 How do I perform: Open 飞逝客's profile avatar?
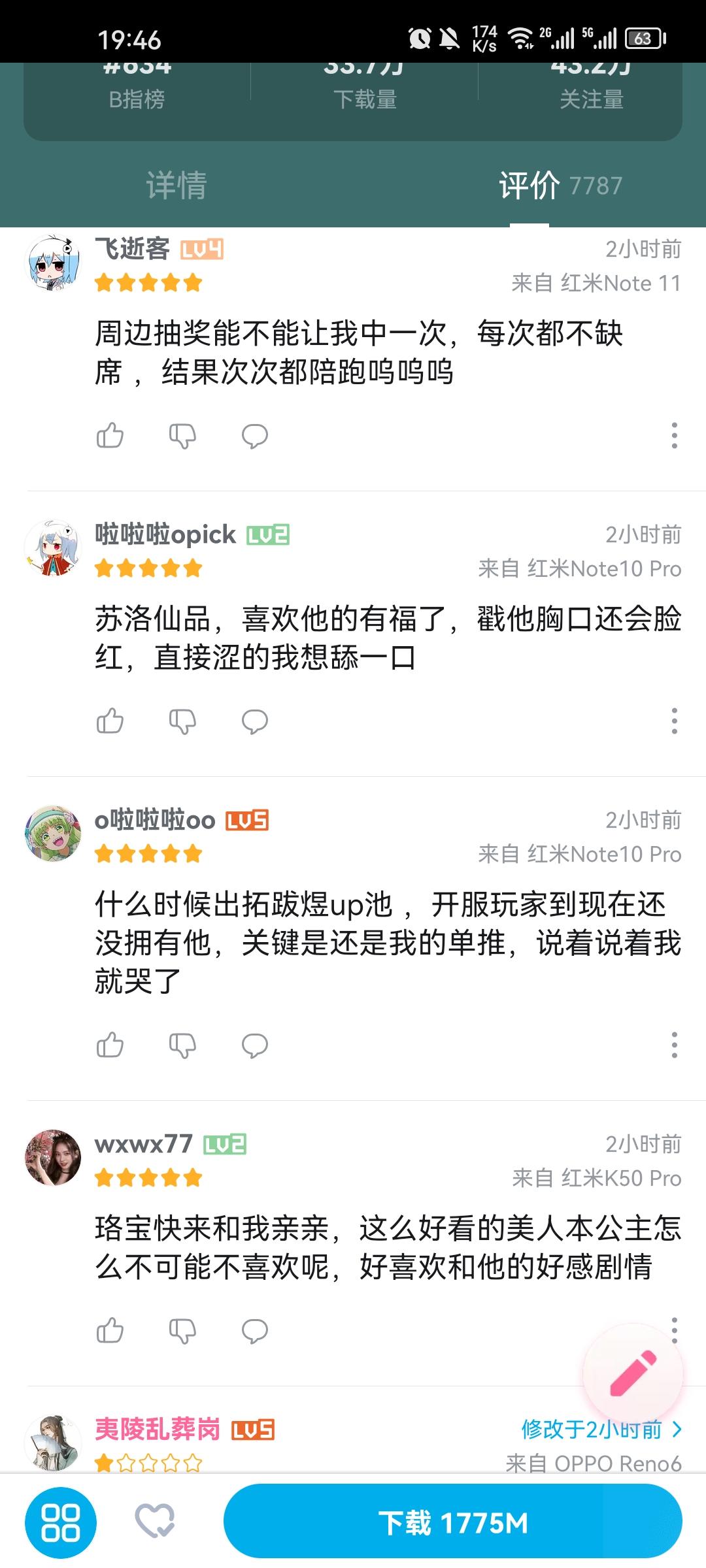coord(52,263)
